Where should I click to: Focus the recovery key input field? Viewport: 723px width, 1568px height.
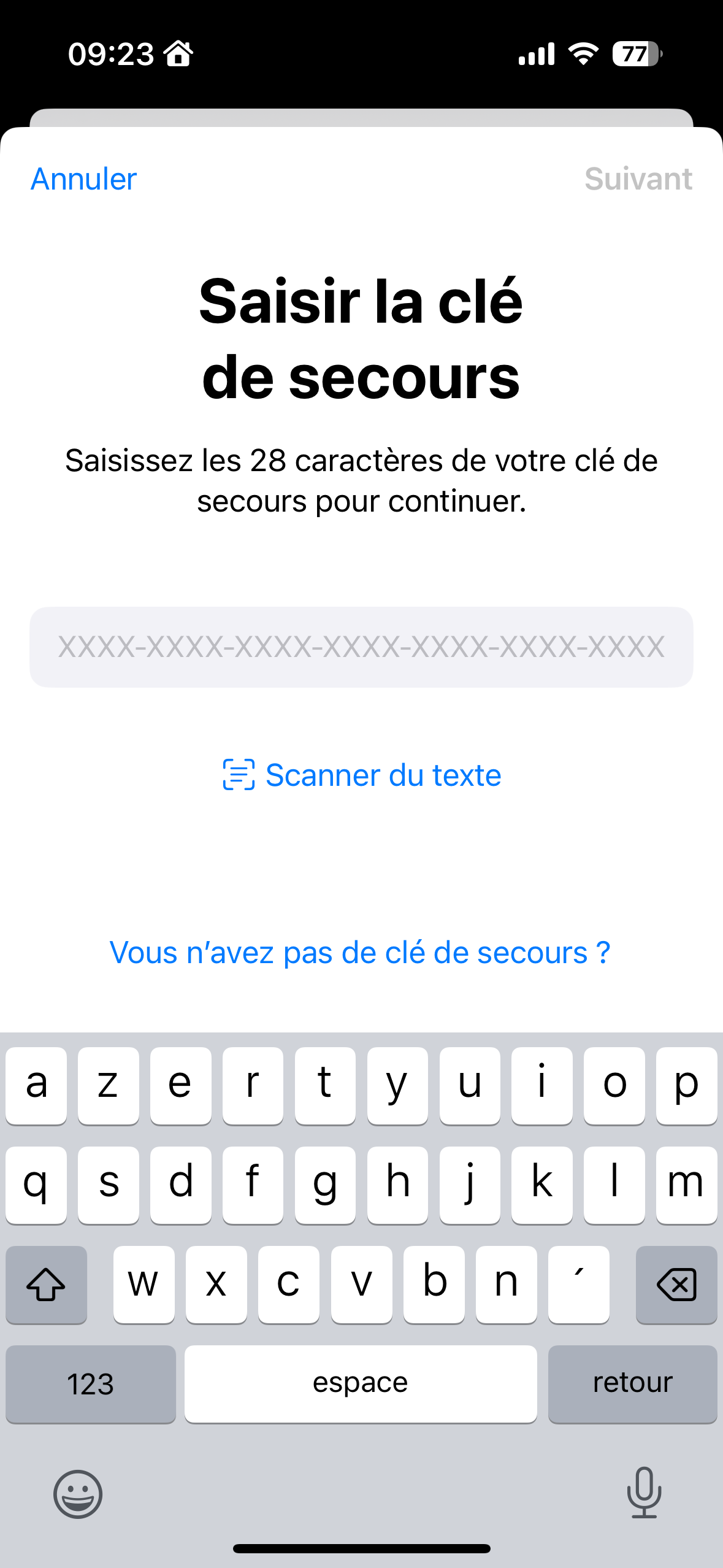point(361,647)
